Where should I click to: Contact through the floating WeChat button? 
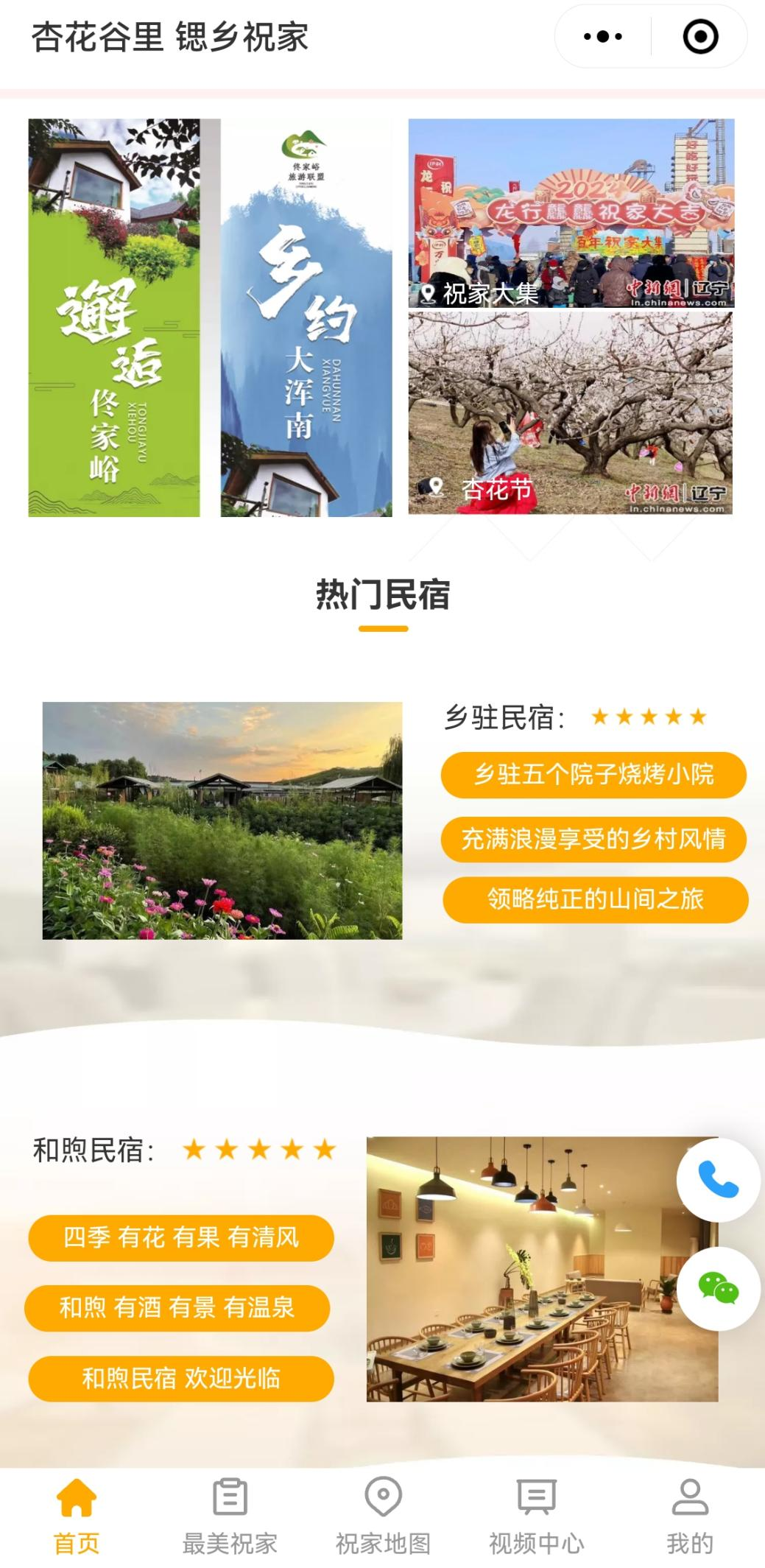[718, 1288]
